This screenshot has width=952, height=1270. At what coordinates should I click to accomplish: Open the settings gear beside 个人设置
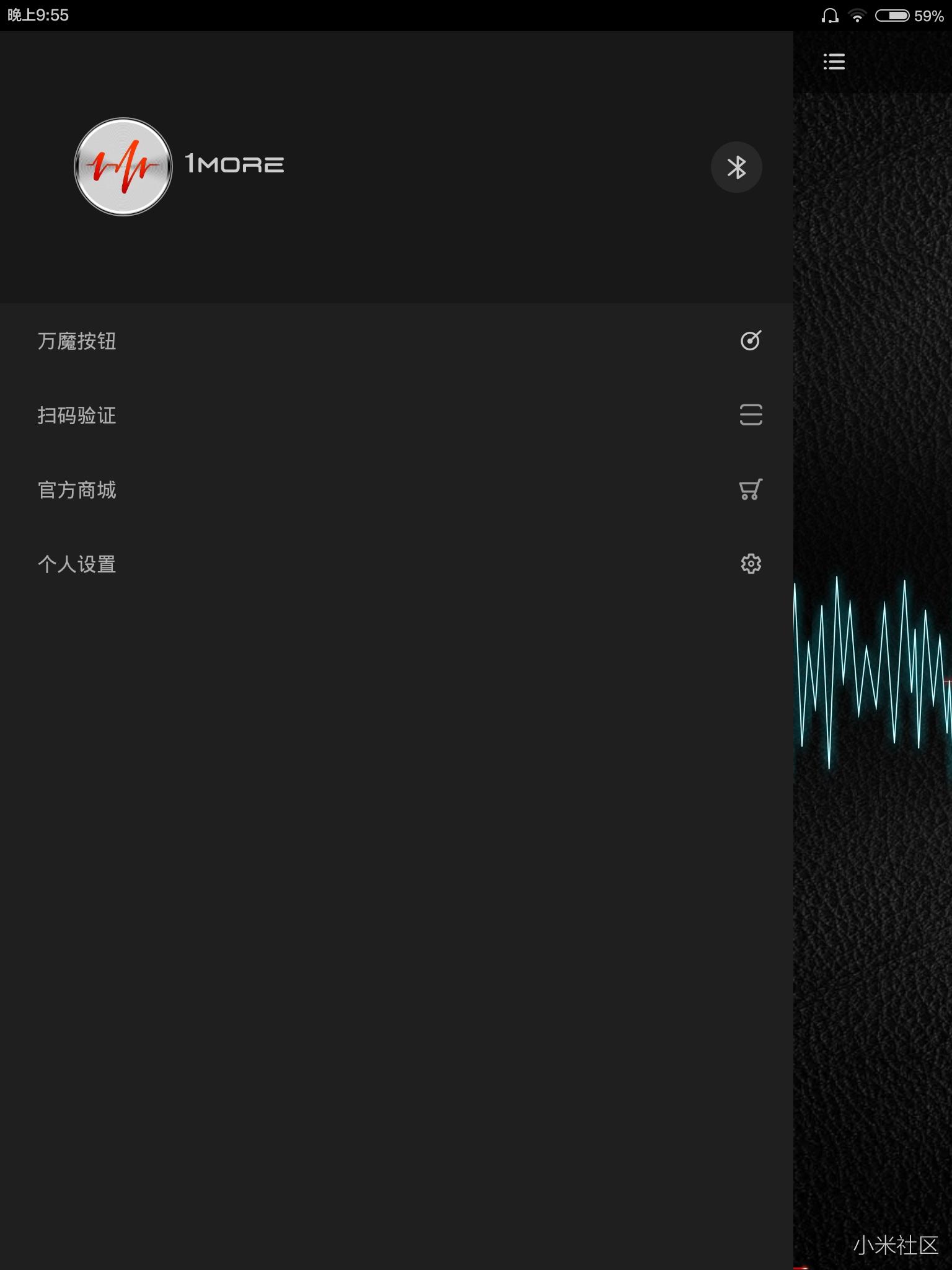(751, 564)
